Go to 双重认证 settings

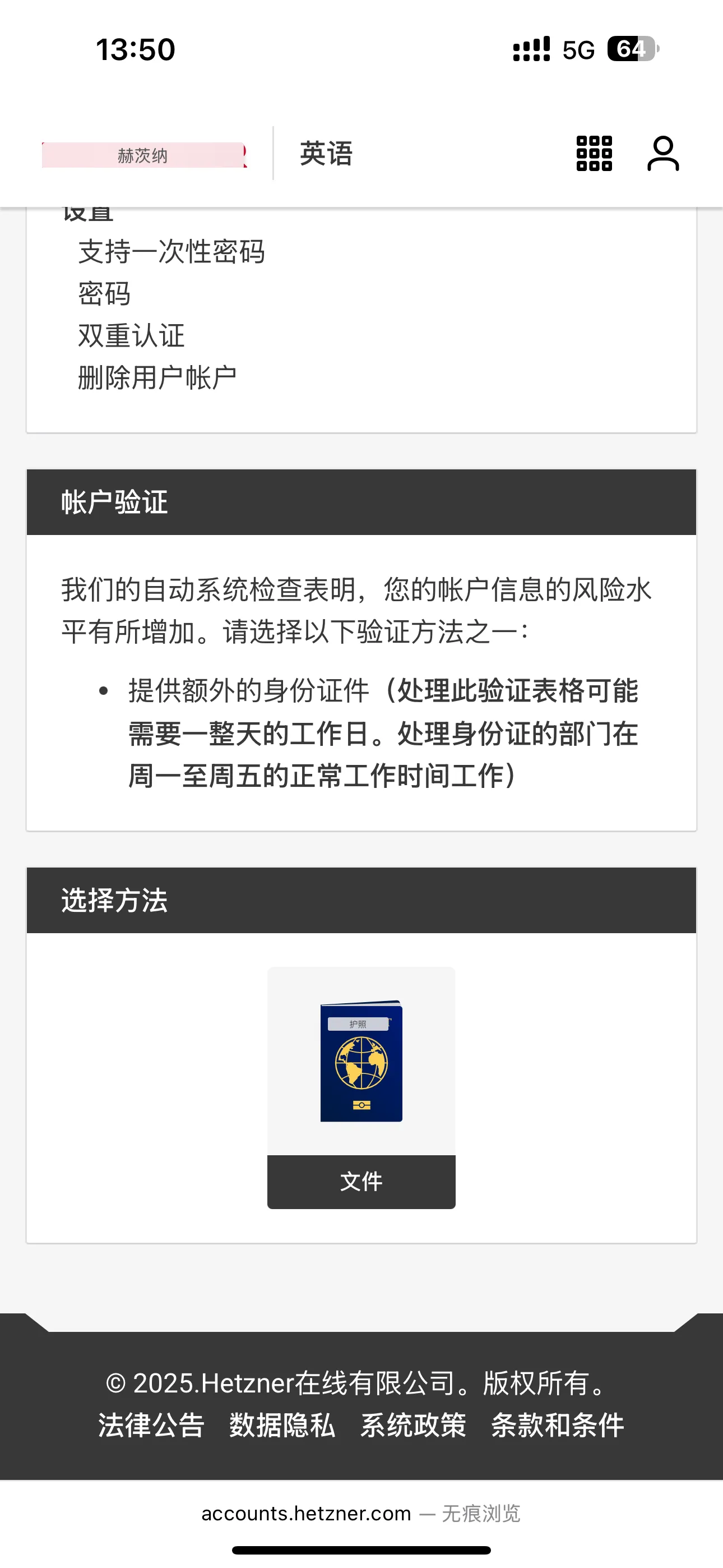132,336
